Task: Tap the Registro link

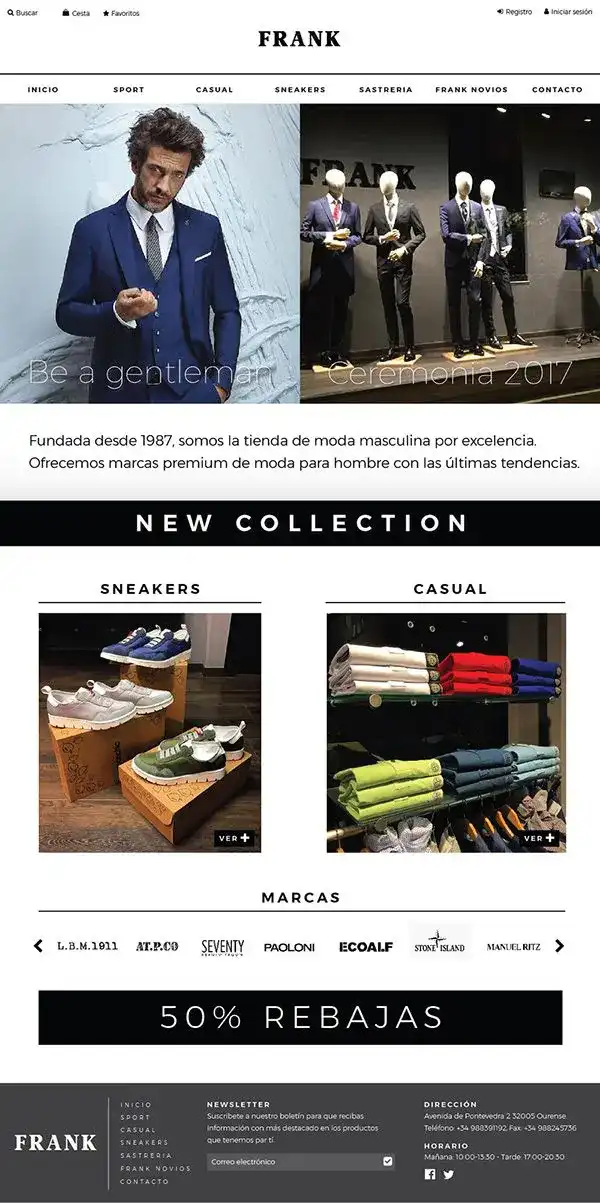Action: tap(515, 12)
